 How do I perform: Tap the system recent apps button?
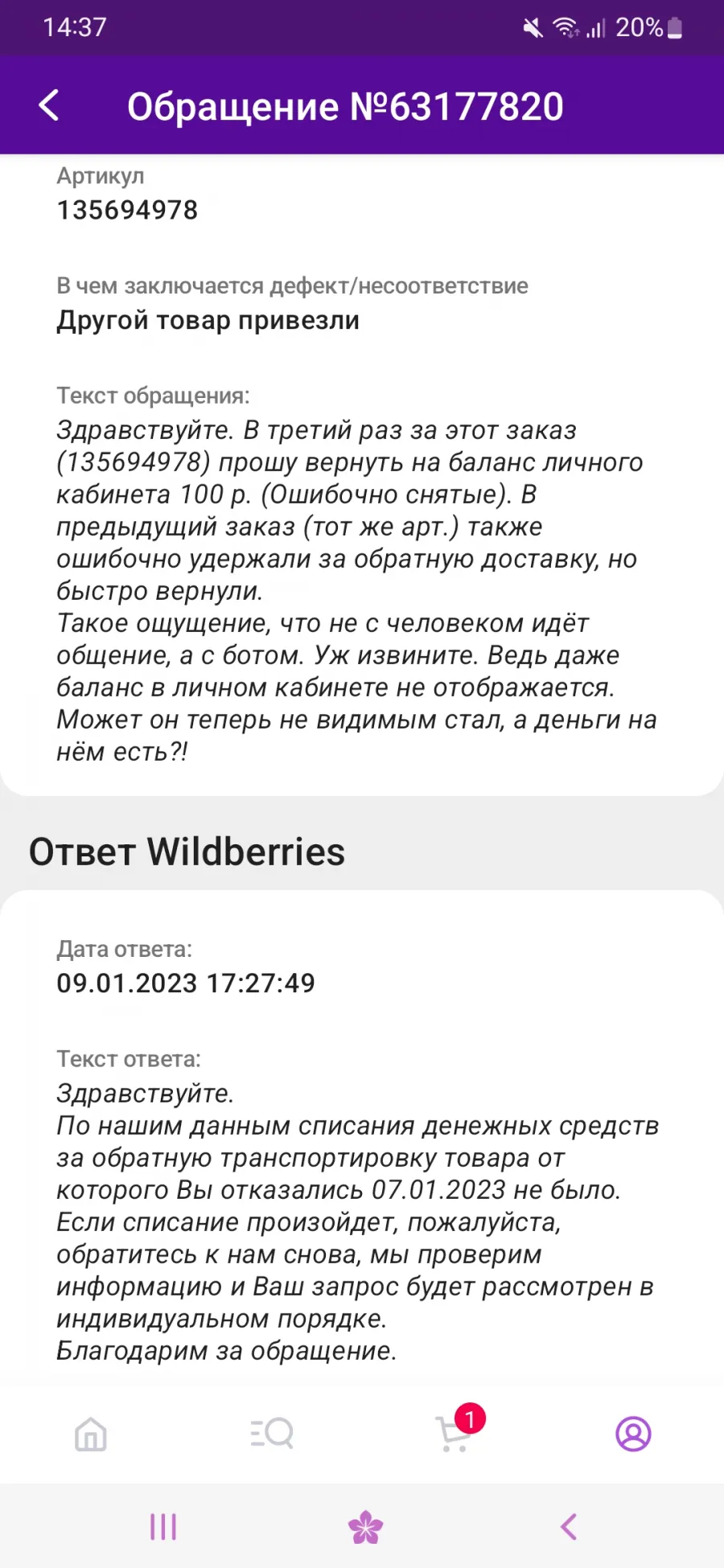[163, 1526]
